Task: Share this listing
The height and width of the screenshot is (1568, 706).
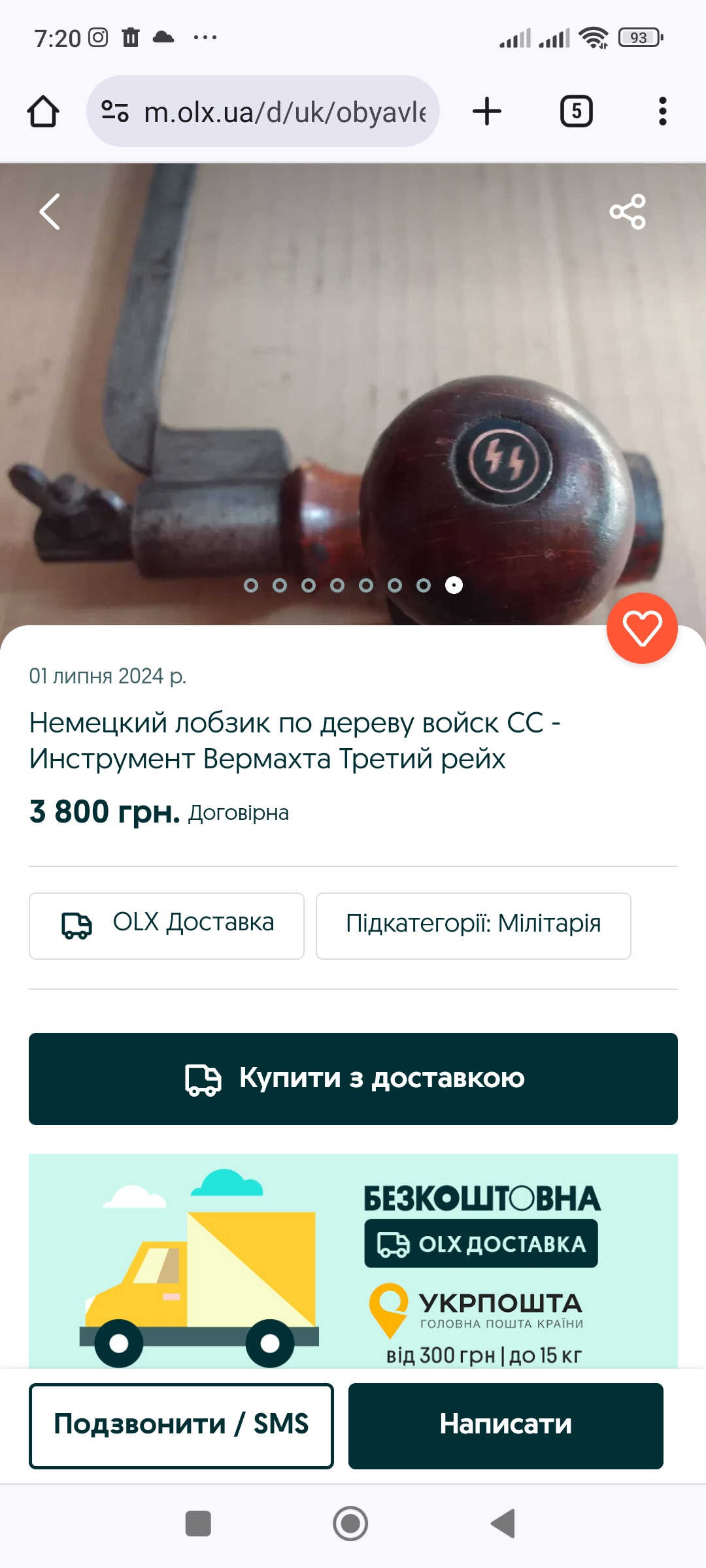Action: pos(628,212)
